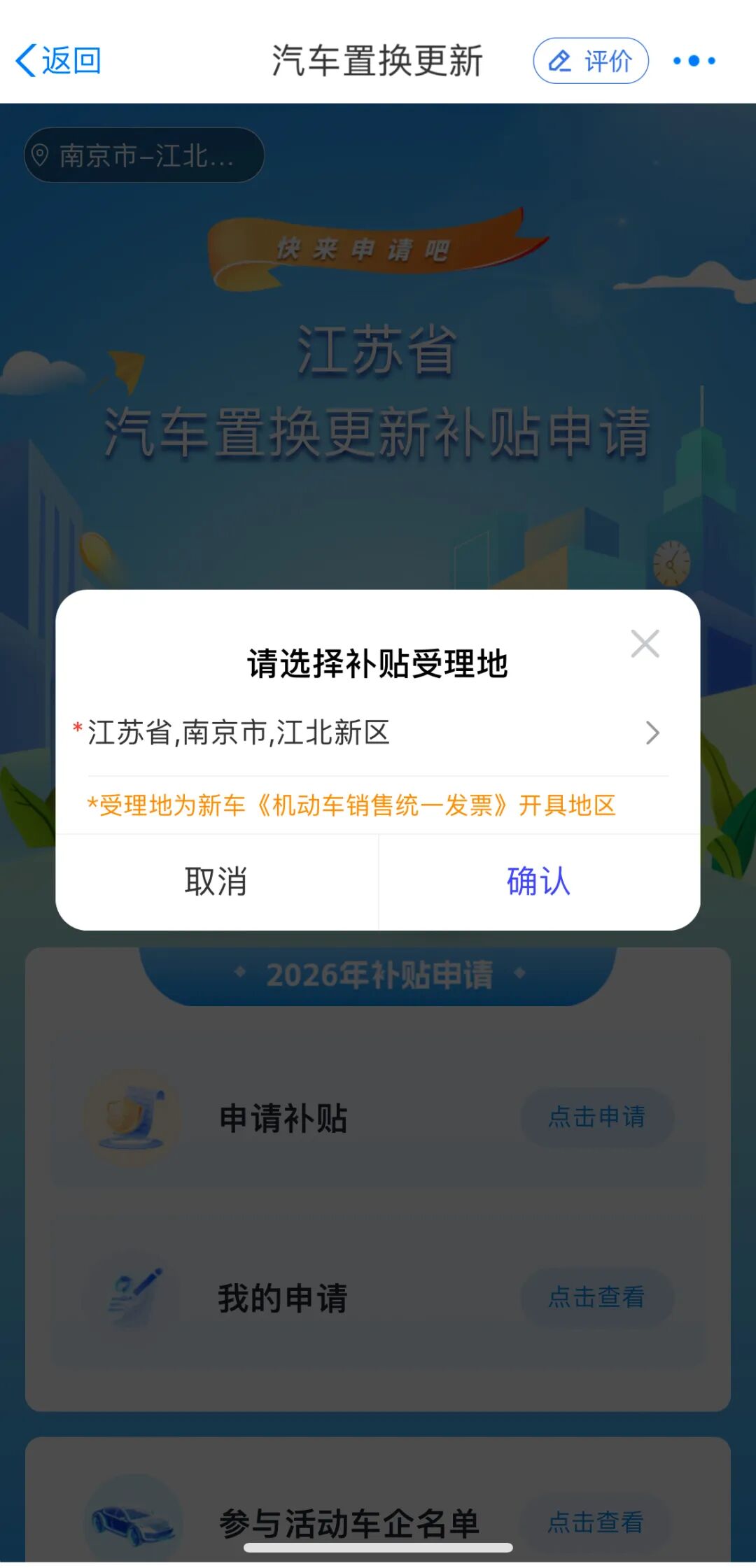Tap the pencil icon inside the 评价 button

tap(559, 61)
